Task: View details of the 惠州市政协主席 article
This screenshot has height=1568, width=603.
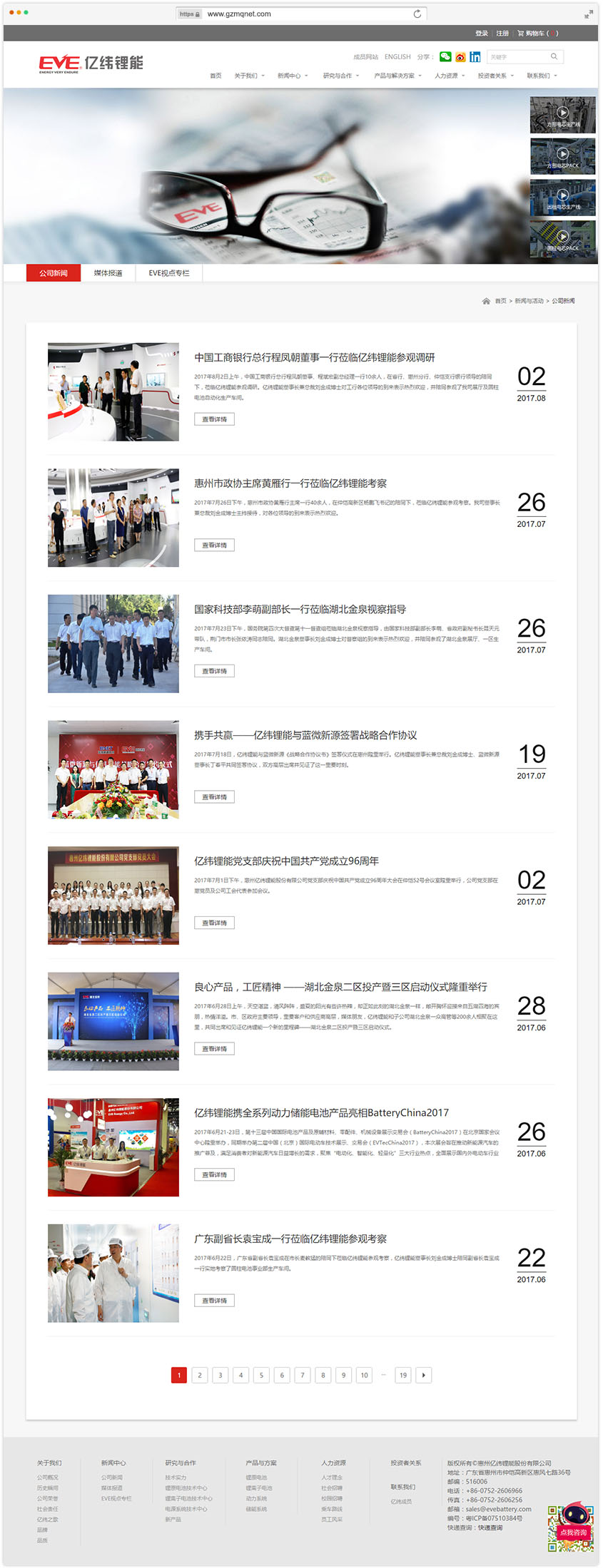Action: click(x=214, y=545)
